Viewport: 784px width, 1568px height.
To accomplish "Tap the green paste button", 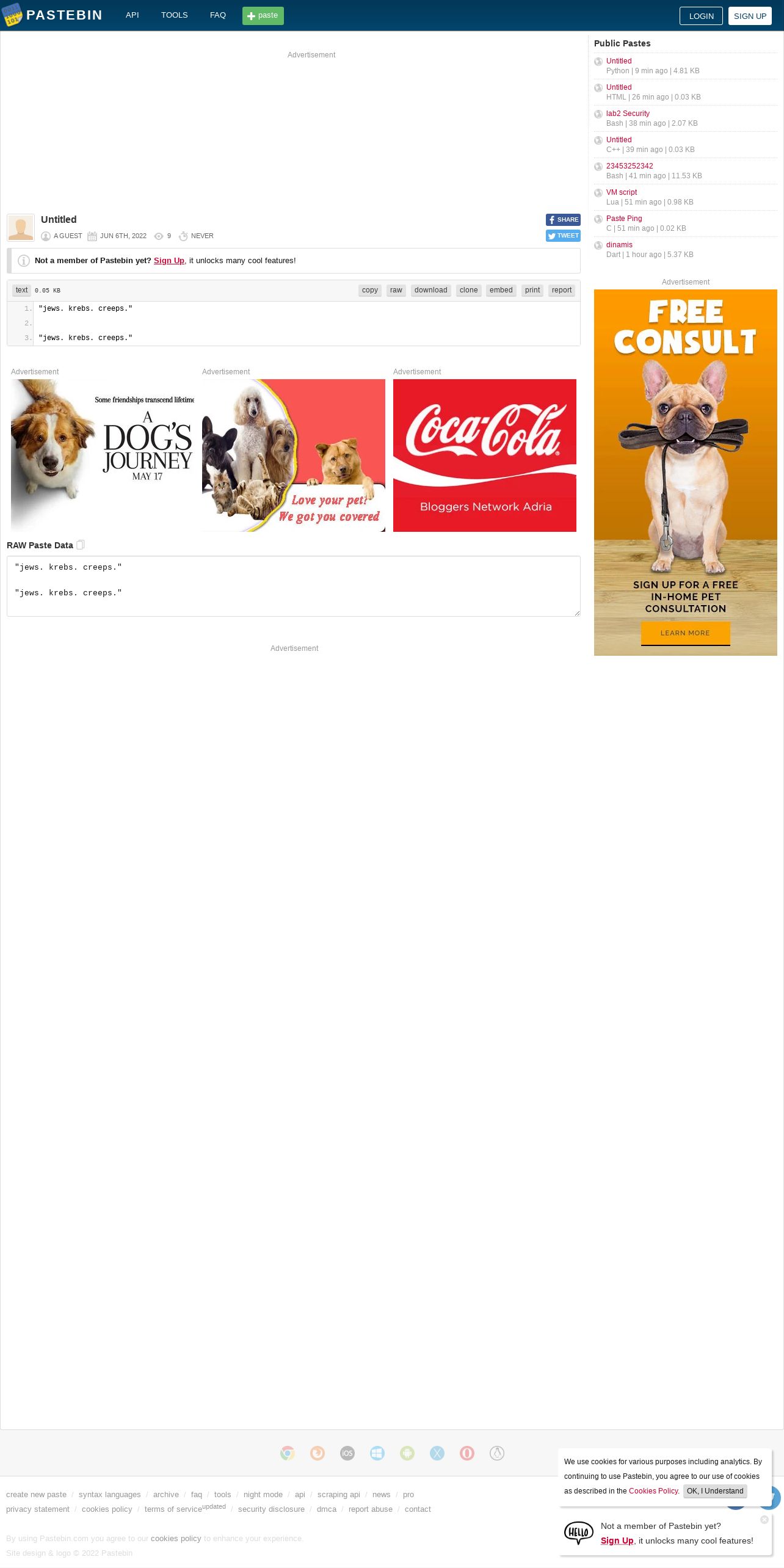I will [x=263, y=16].
